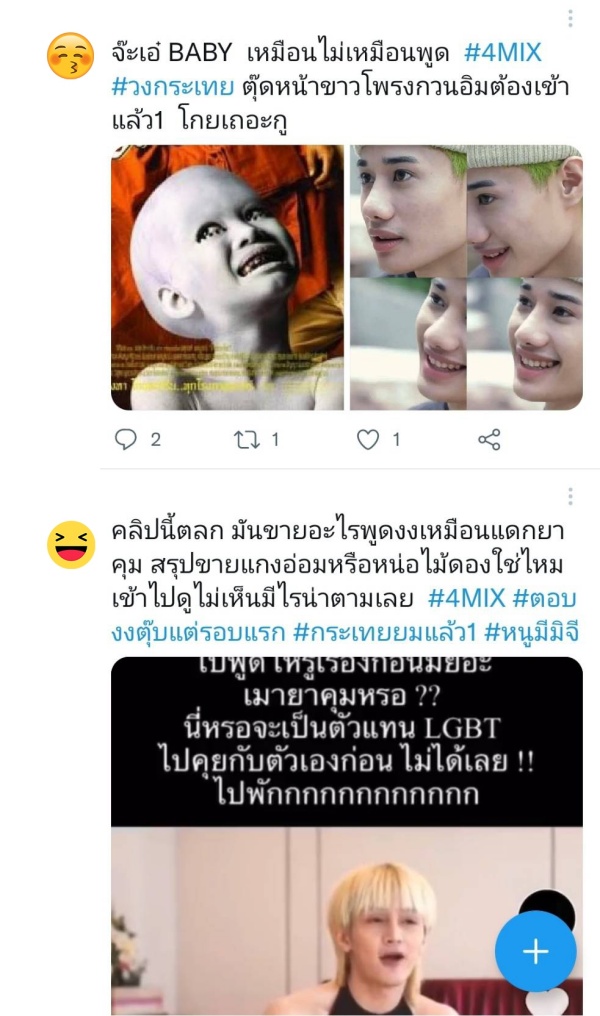Screen dimensions: 600x1016
Task: Open kissing-face emoji profile avatar
Action: (71, 56)
